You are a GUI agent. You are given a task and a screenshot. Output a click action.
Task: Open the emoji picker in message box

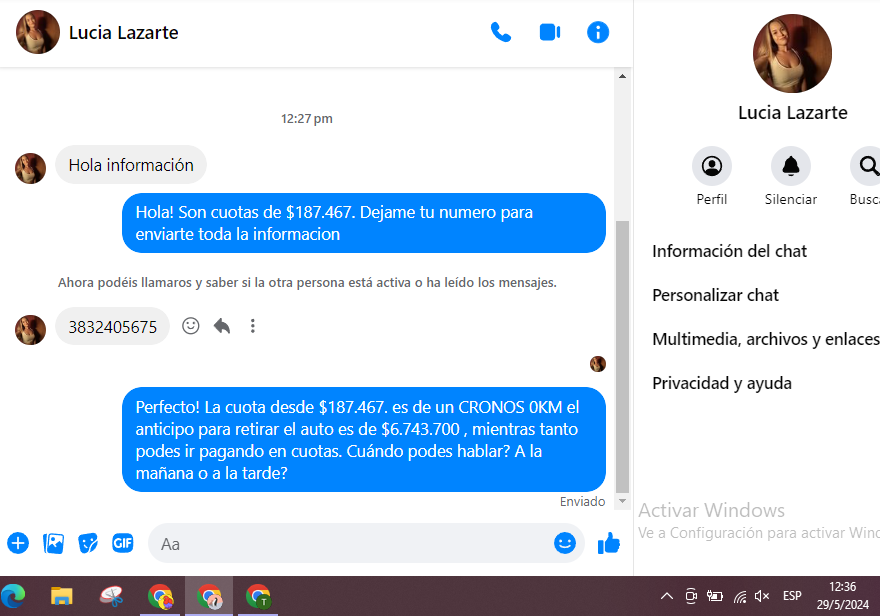pyautogui.click(x=565, y=543)
